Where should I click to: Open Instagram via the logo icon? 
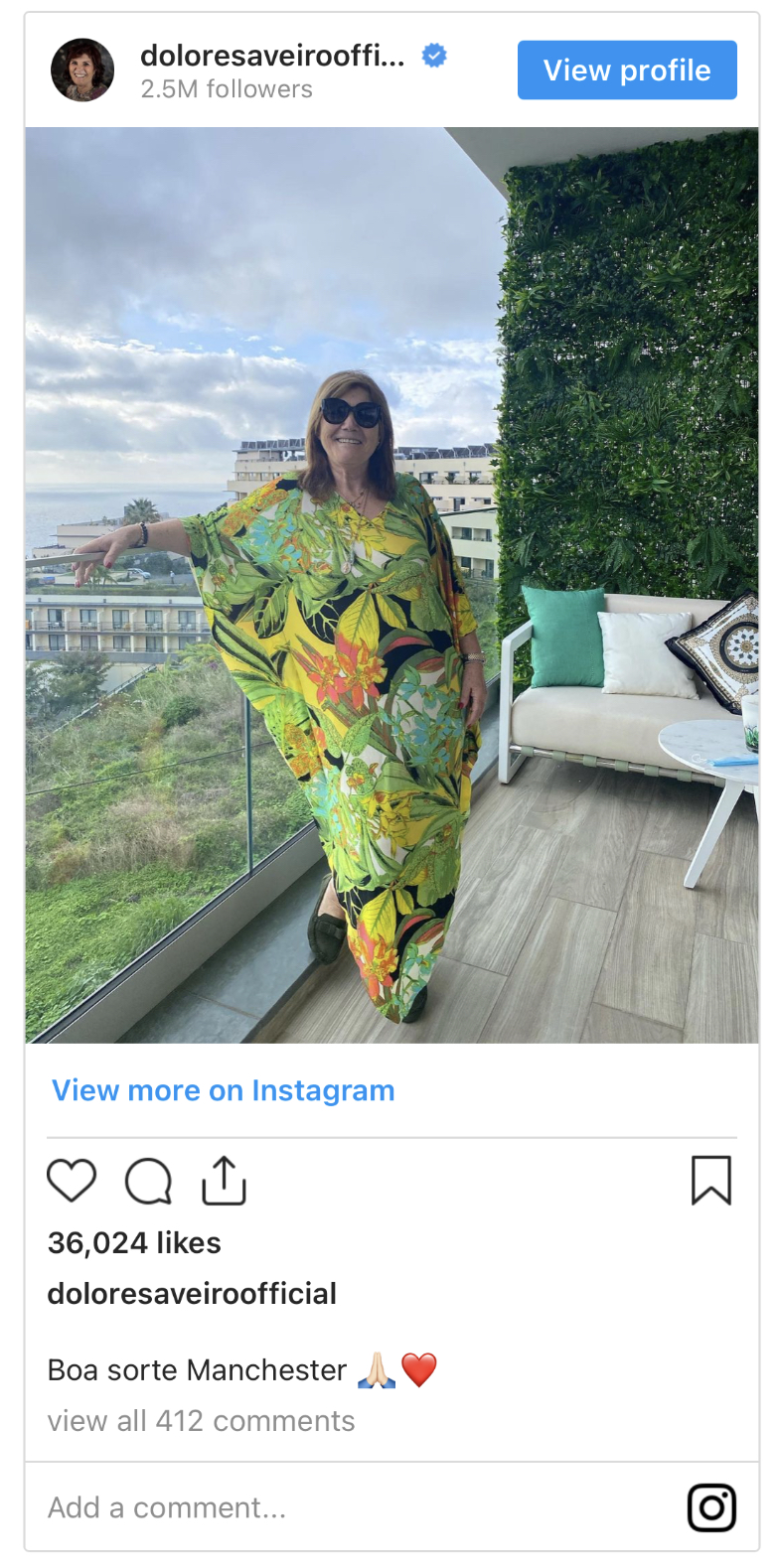[711, 1507]
